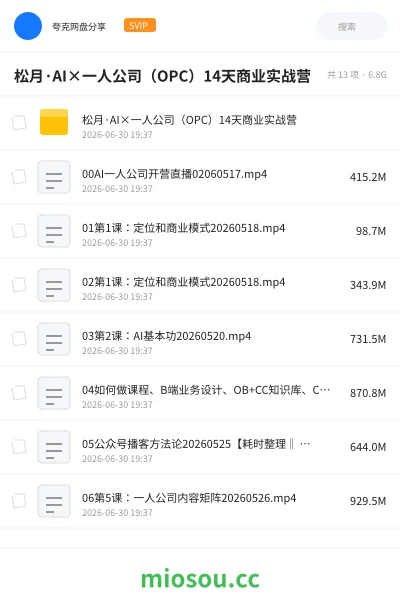Check the box for 00AI一人公司开营直播 file
400x600 pixels.
pyautogui.click(x=19, y=177)
